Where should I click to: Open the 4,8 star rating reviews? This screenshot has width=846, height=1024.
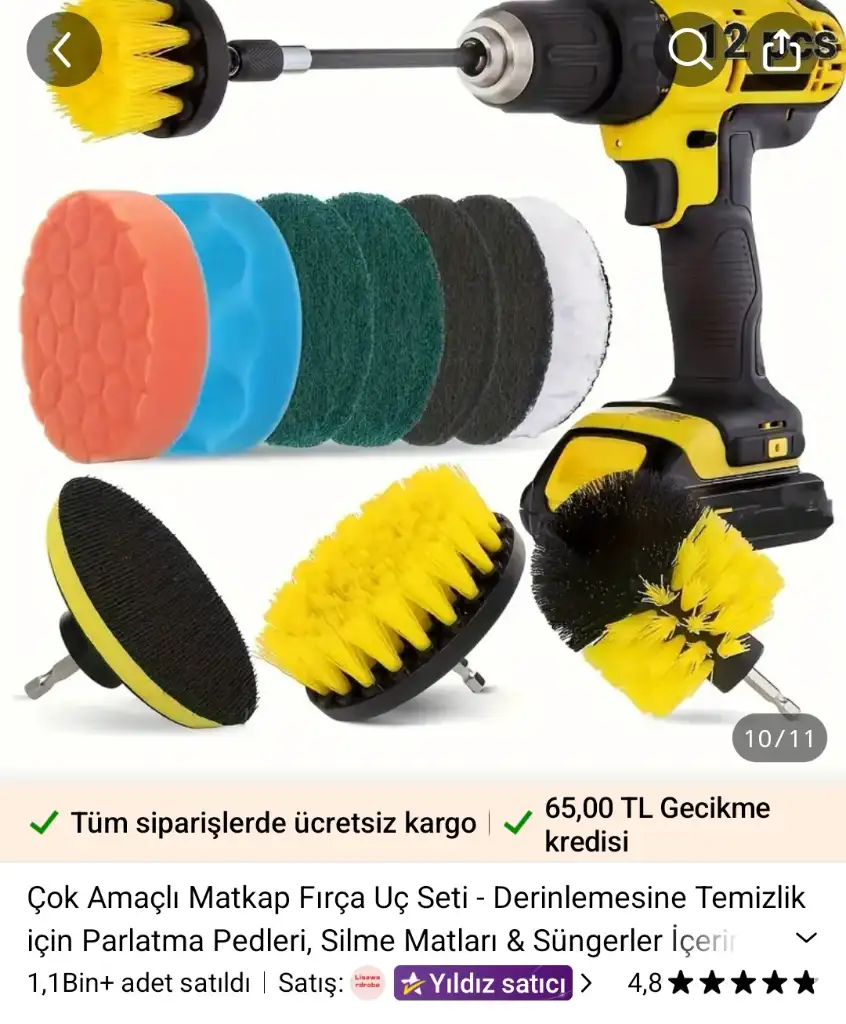[722, 983]
